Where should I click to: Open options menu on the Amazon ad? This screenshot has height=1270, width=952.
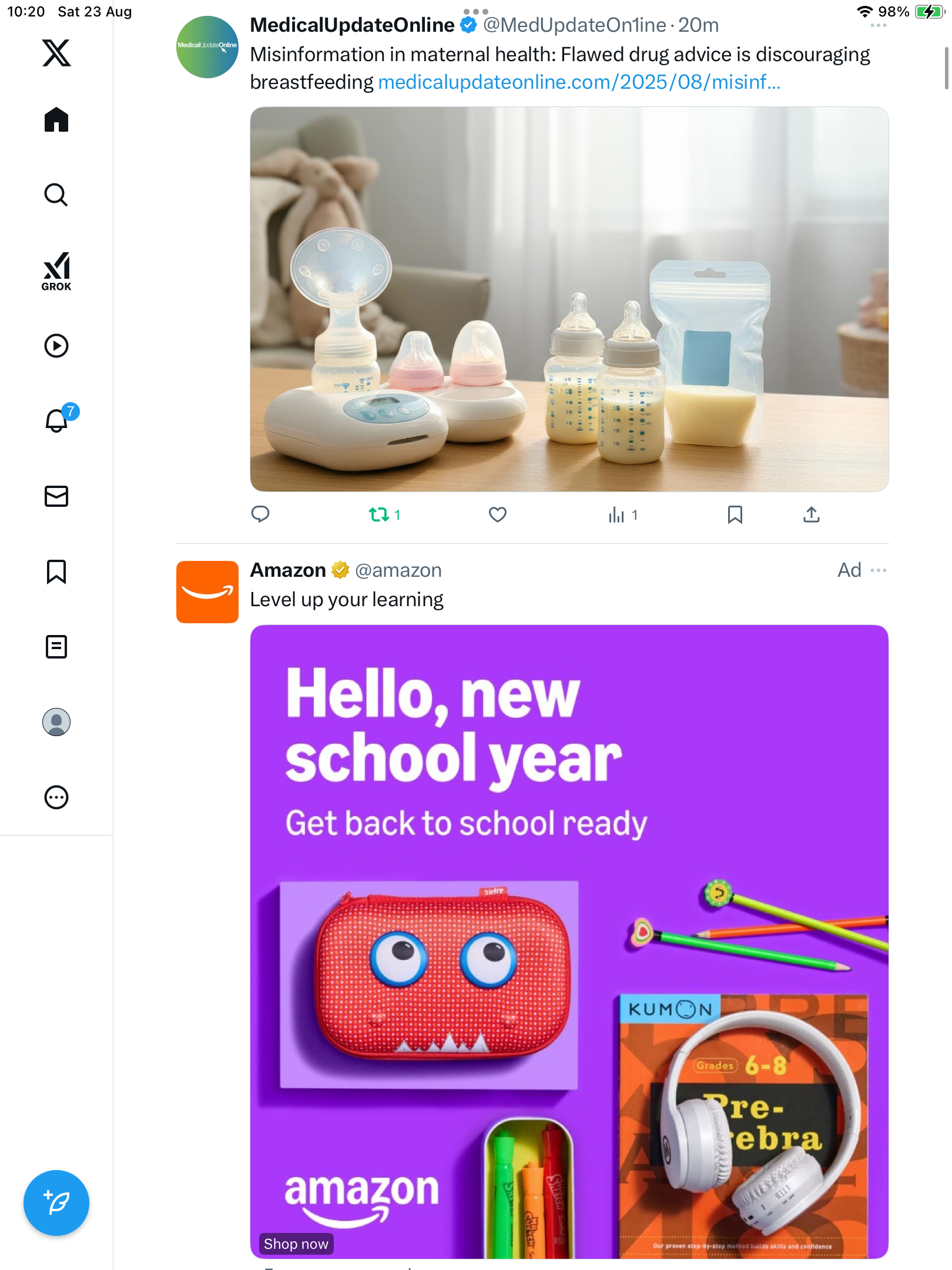tap(879, 570)
